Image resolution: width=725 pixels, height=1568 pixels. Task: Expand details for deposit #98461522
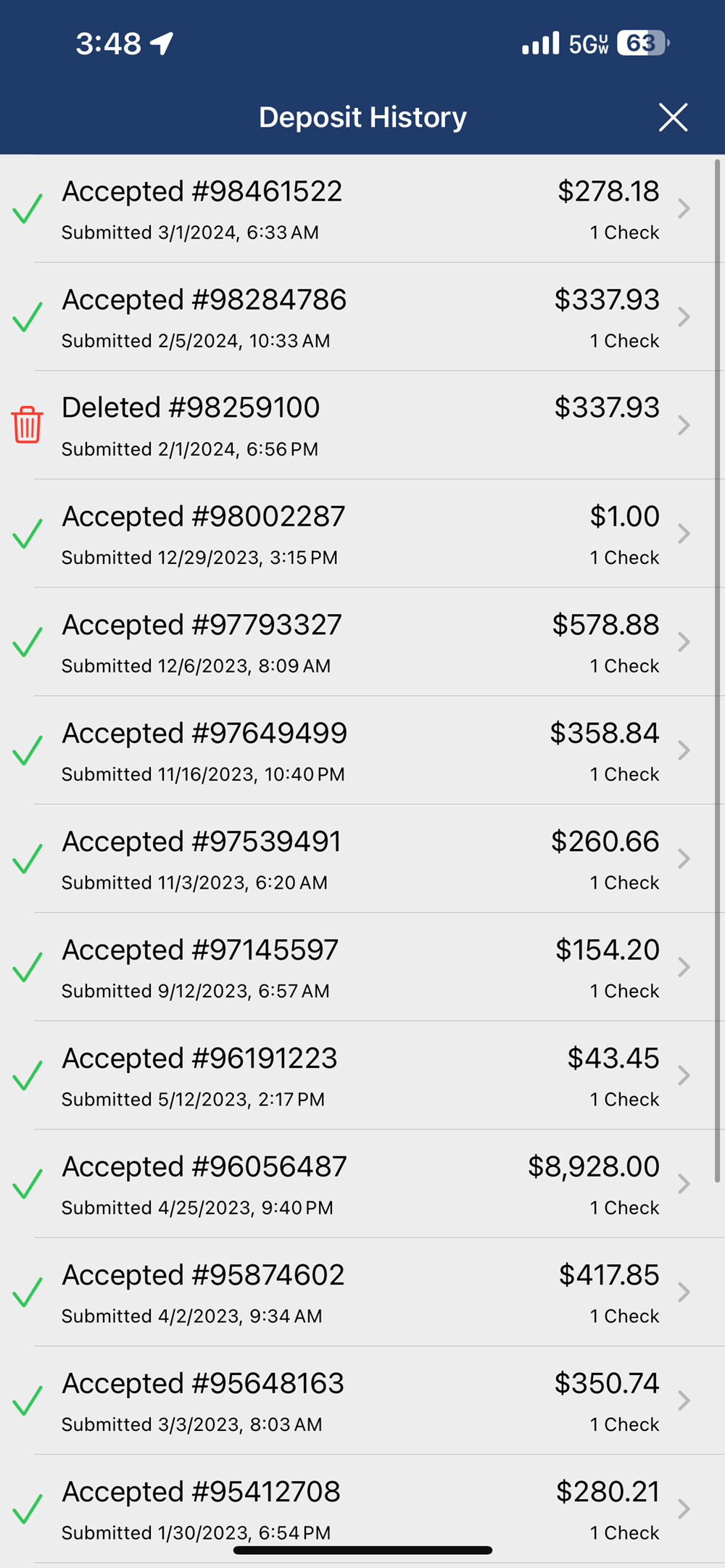point(684,209)
